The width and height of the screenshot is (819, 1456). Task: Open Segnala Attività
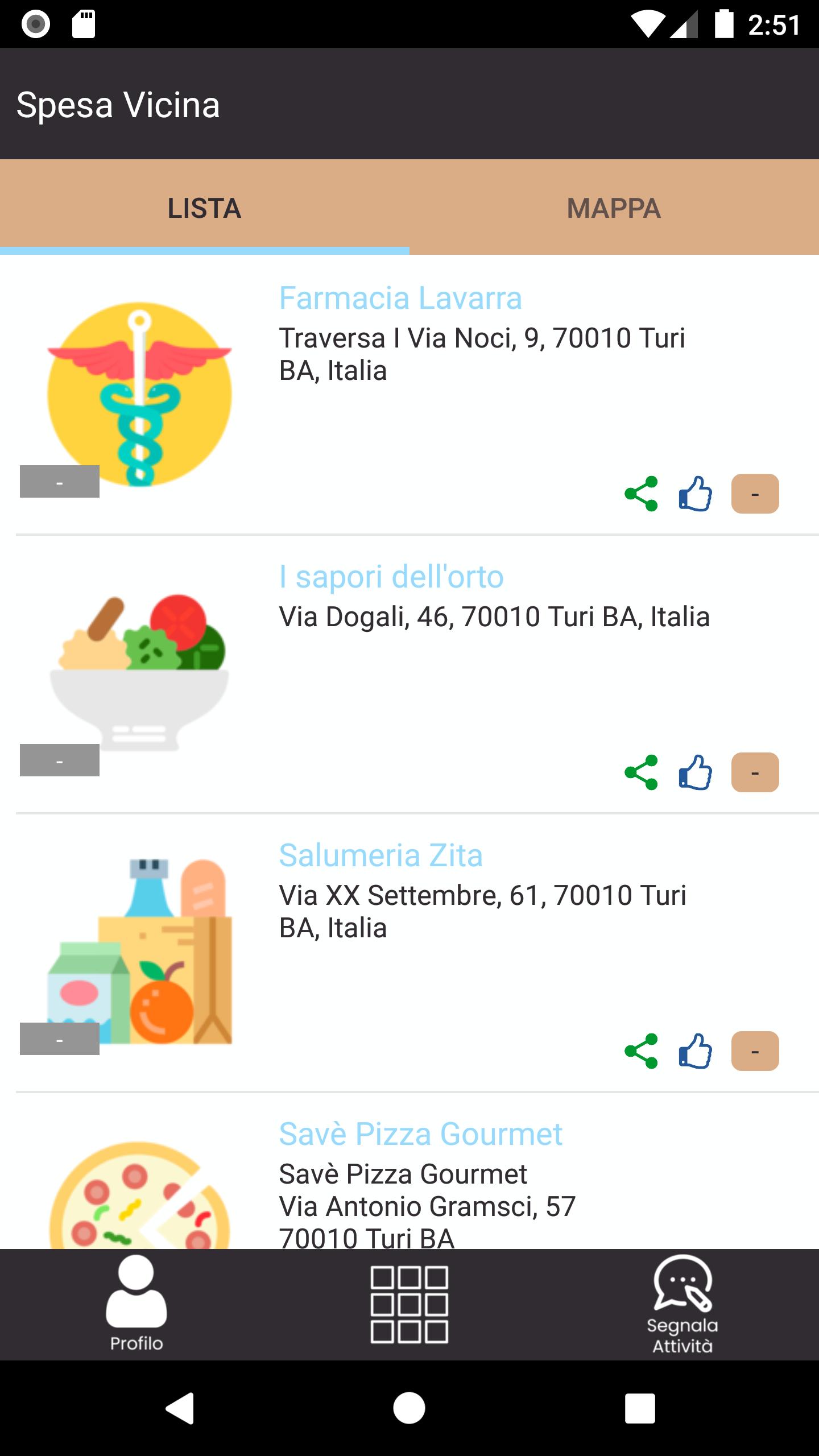tap(682, 1304)
